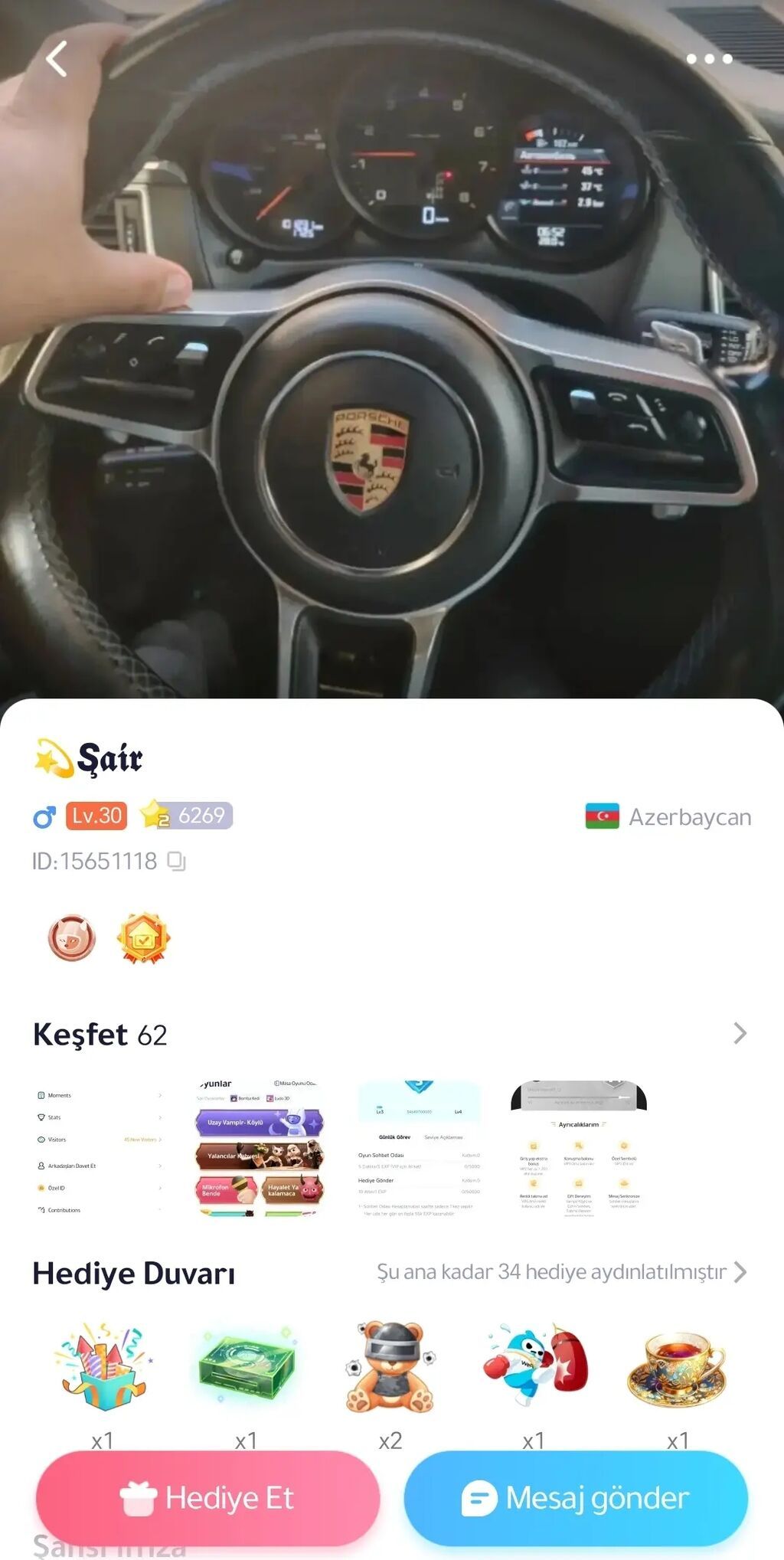
Task: Open the Uzay Vampir-Köylü games thumbnail
Action: tap(260, 1148)
